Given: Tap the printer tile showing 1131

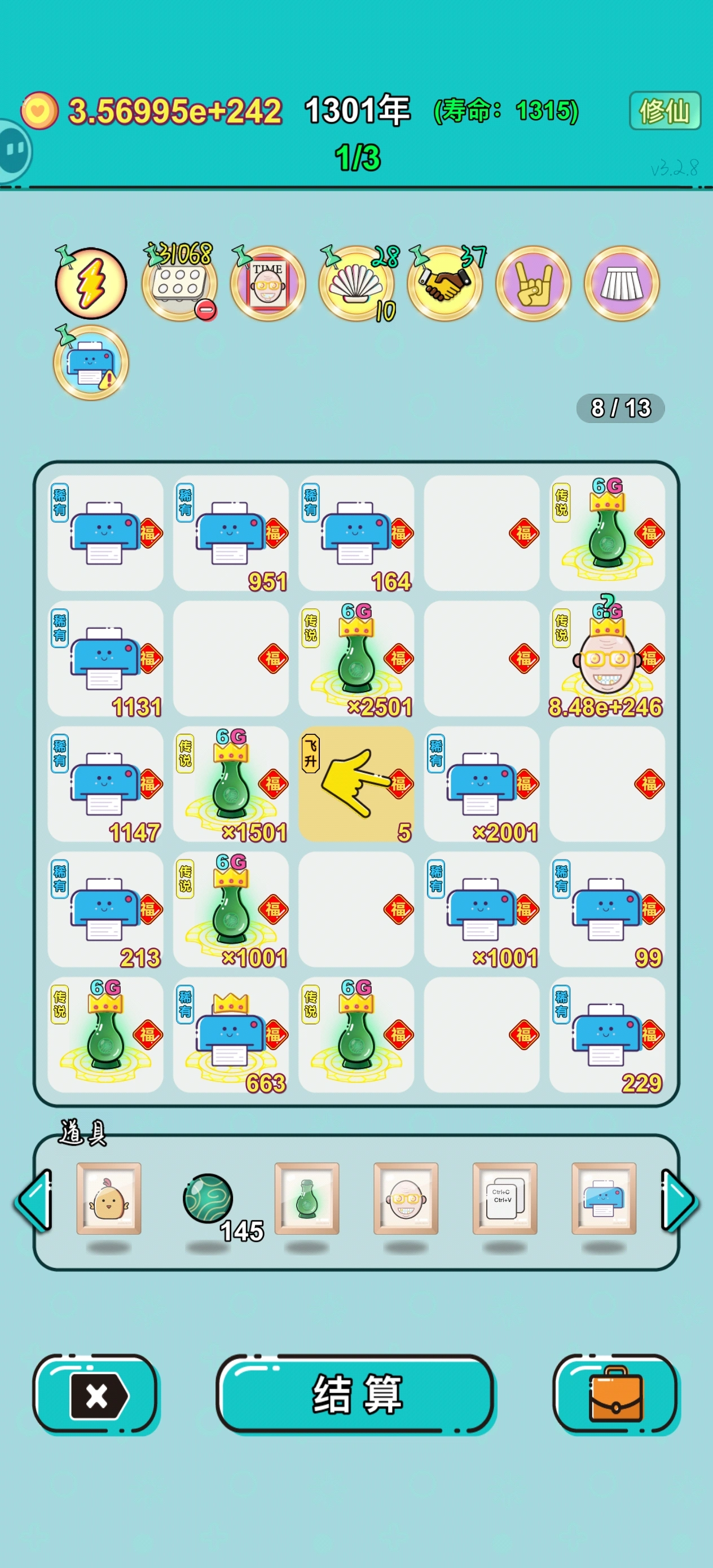Looking at the screenshot, I should click(x=105, y=658).
